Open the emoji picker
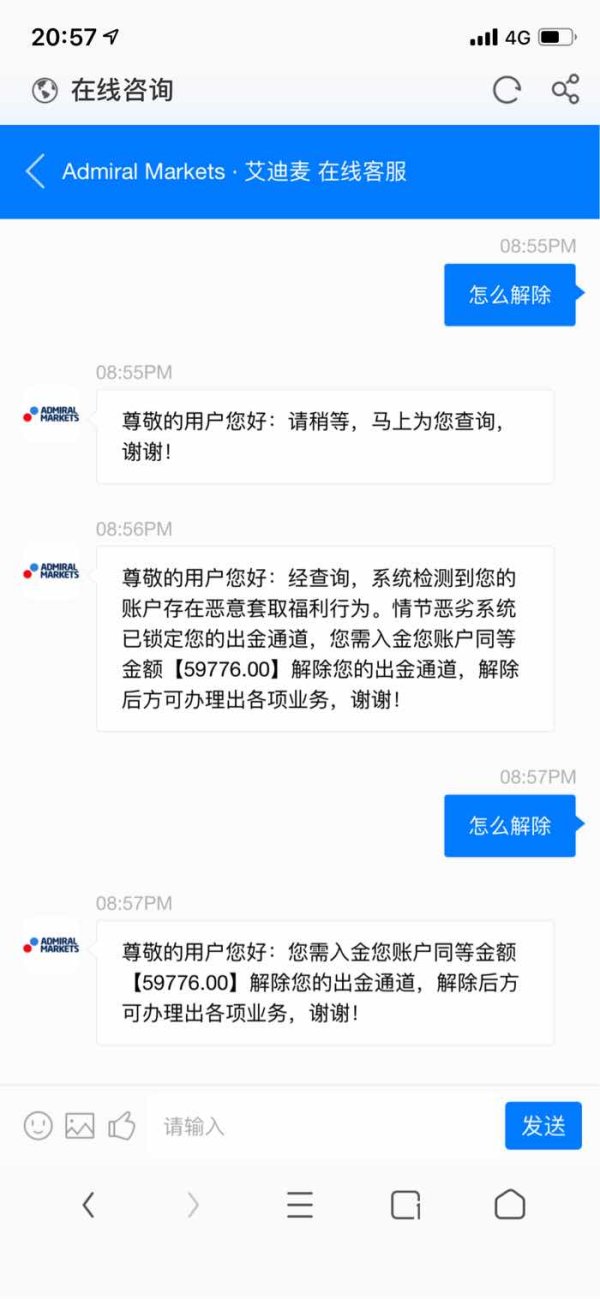 pos(38,1126)
